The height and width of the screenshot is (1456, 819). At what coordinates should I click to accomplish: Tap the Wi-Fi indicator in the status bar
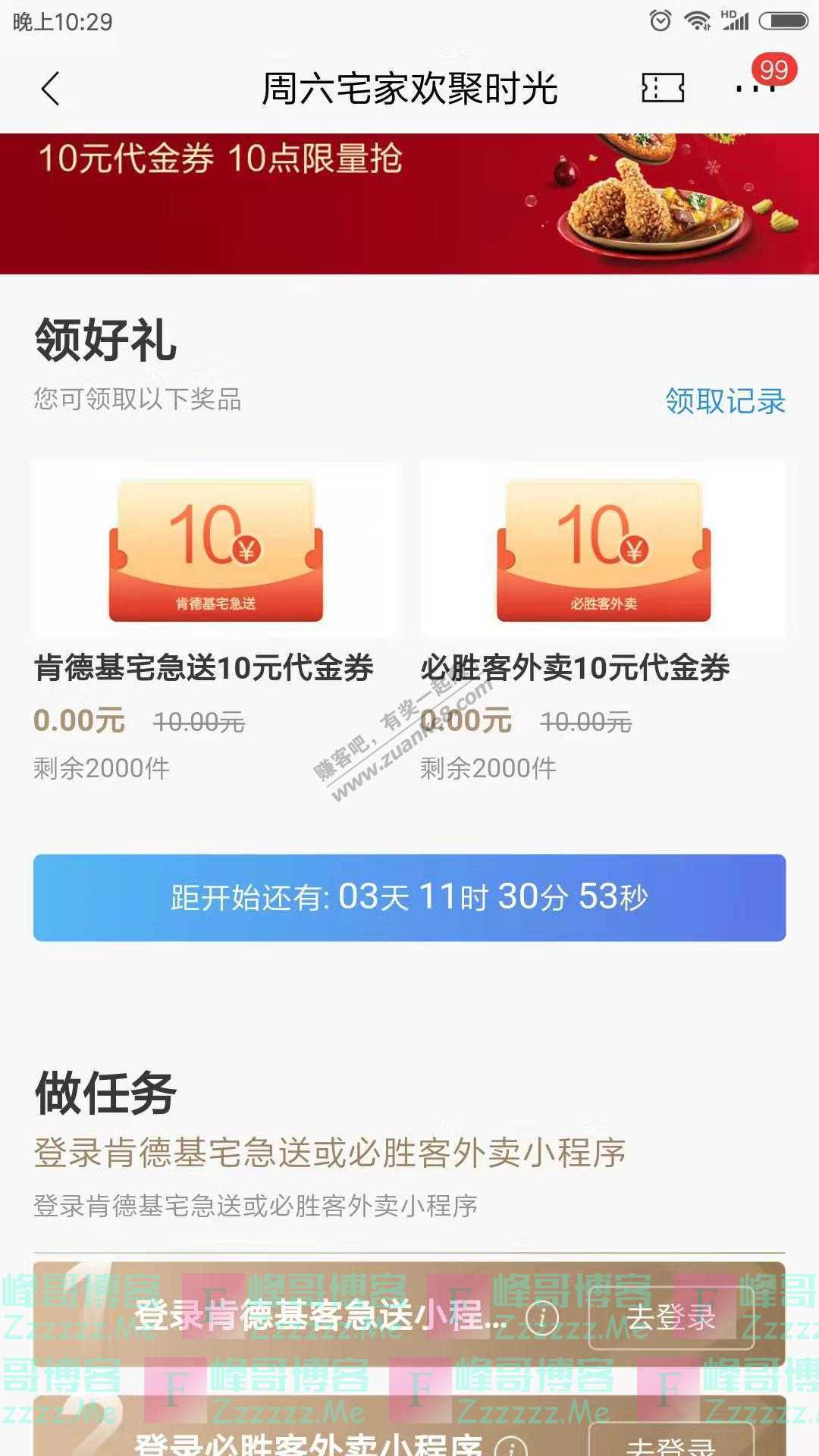point(698,21)
